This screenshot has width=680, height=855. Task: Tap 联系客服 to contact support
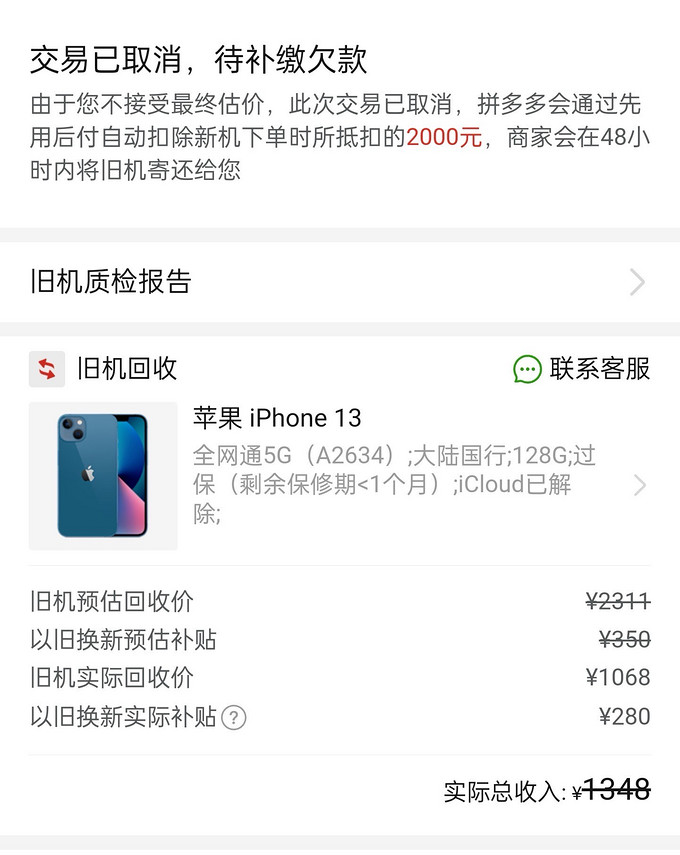click(582, 369)
